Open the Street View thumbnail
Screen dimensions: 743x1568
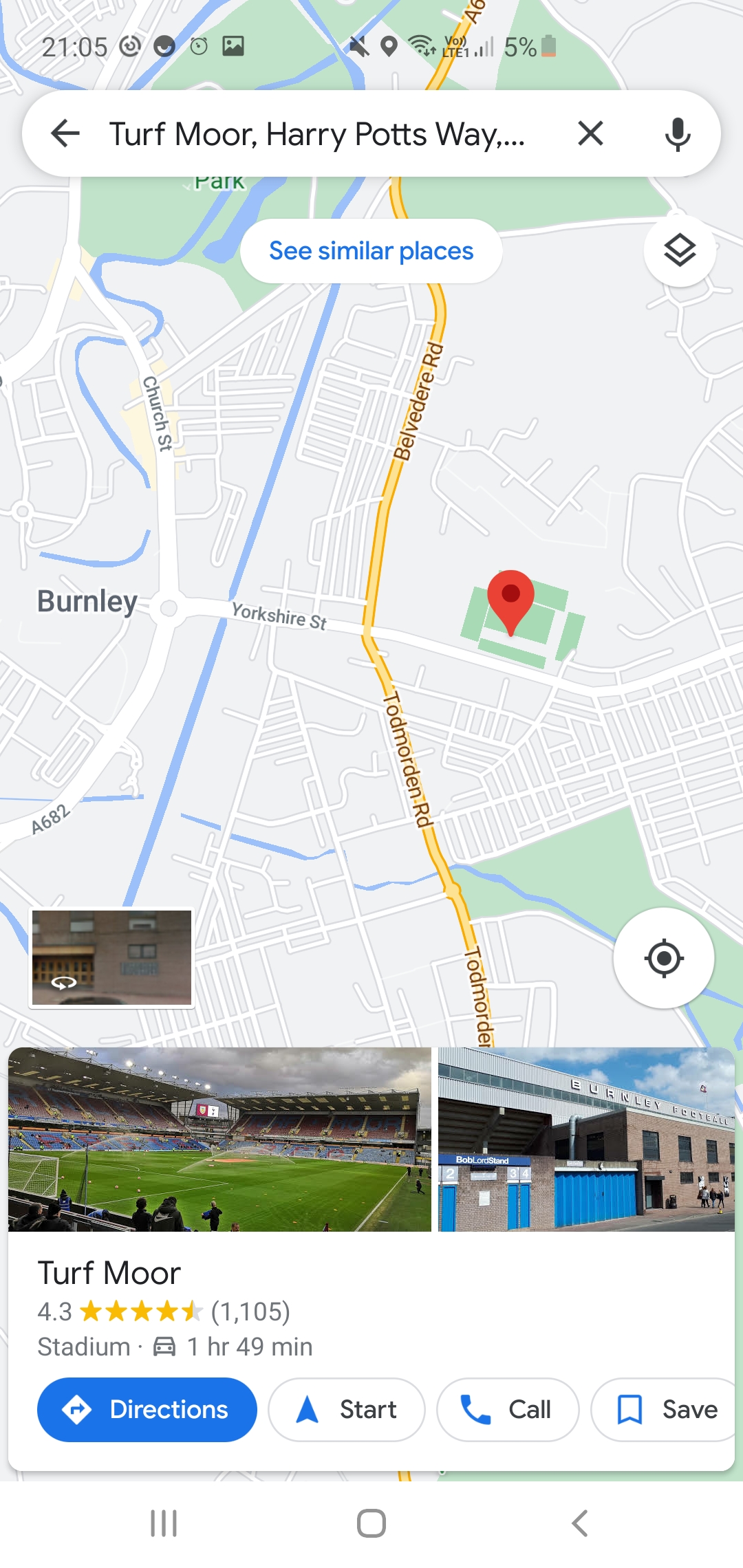click(111, 958)
